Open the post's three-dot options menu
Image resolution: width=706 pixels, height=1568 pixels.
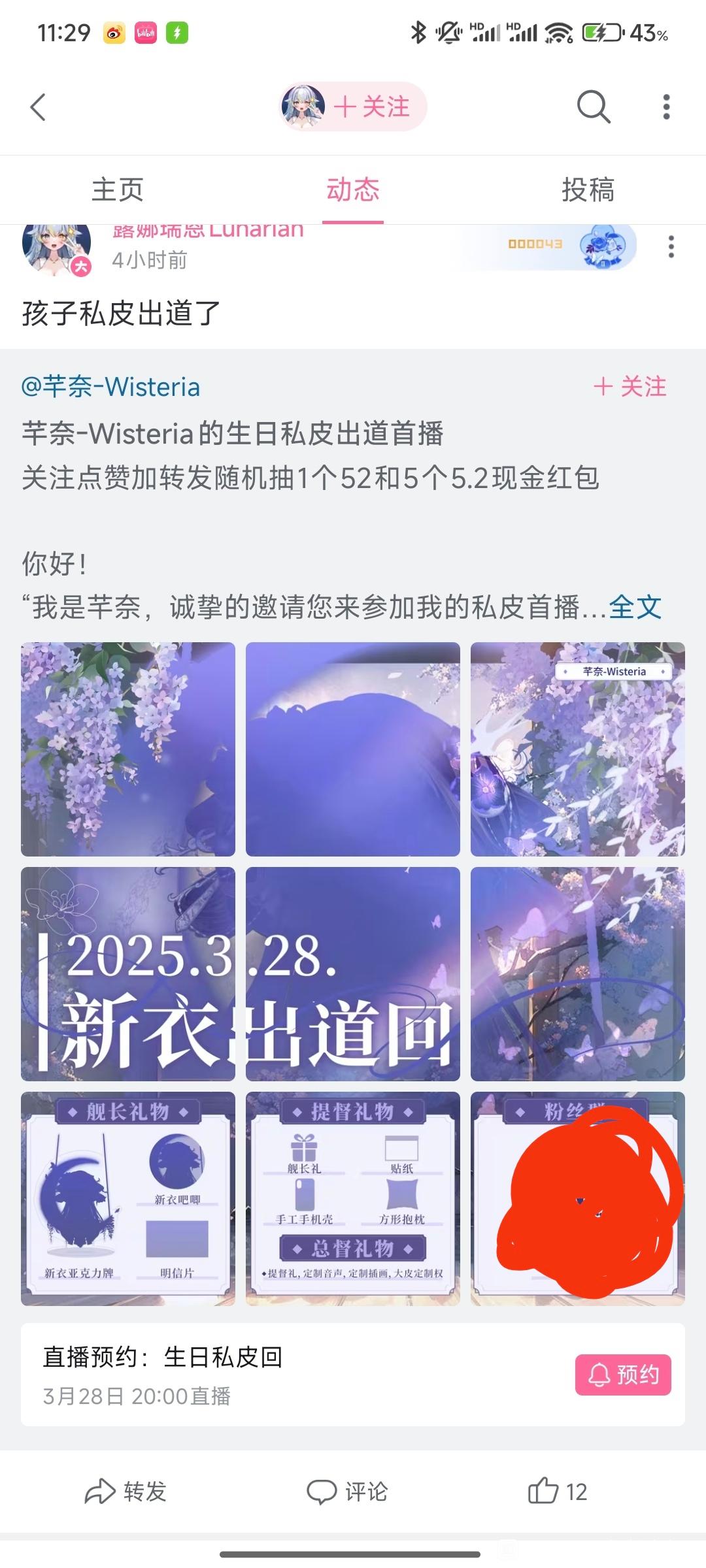click(671, 246)
